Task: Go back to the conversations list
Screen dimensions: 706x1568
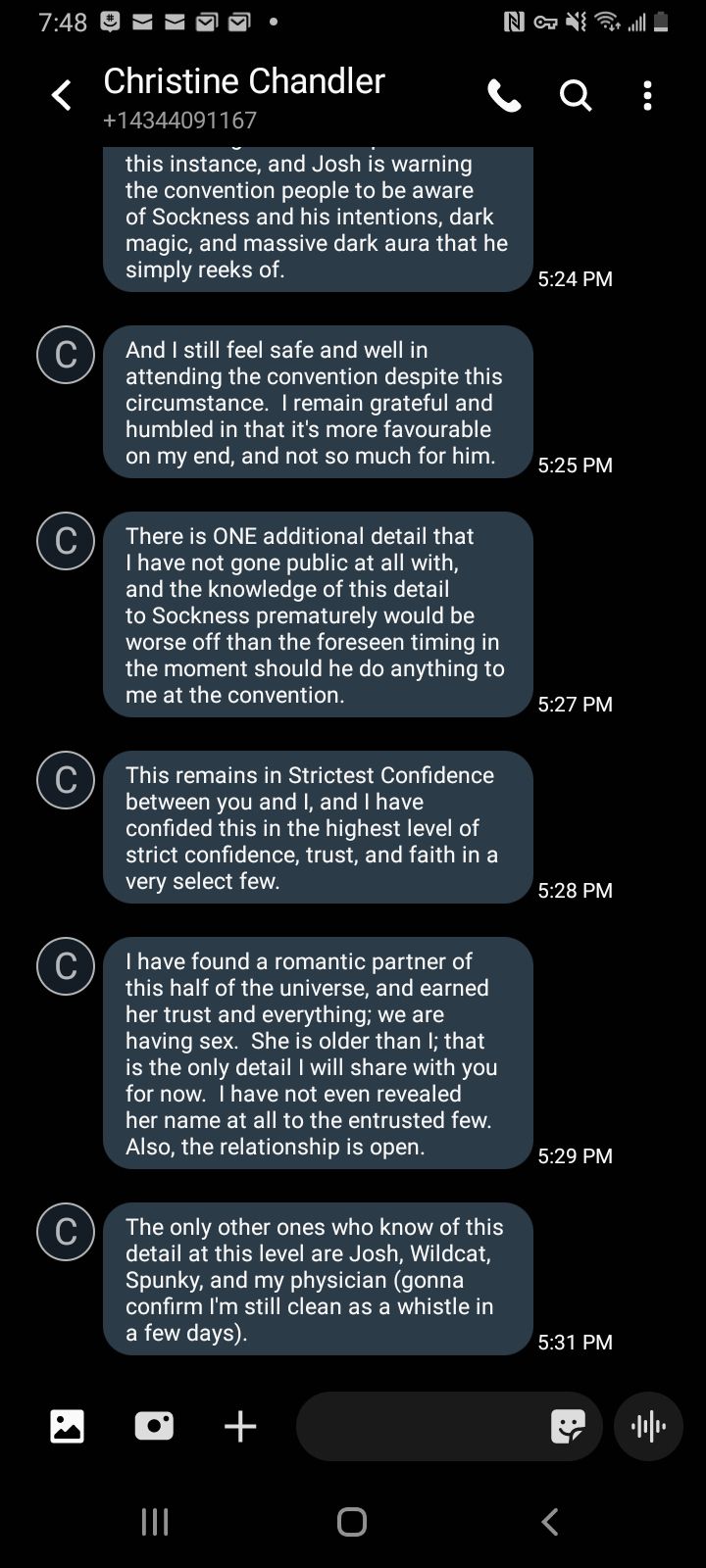Action: (x=61, y=96)
